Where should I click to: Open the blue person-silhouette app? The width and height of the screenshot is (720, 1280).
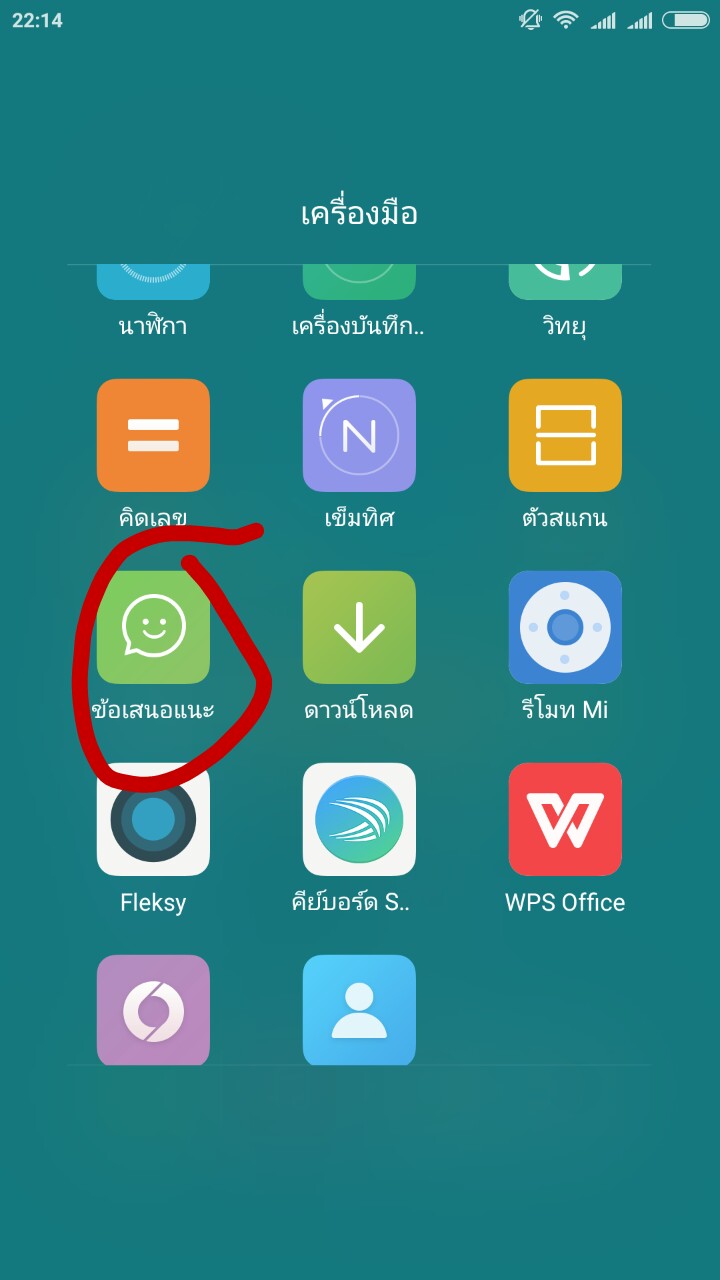[359, 1008]
